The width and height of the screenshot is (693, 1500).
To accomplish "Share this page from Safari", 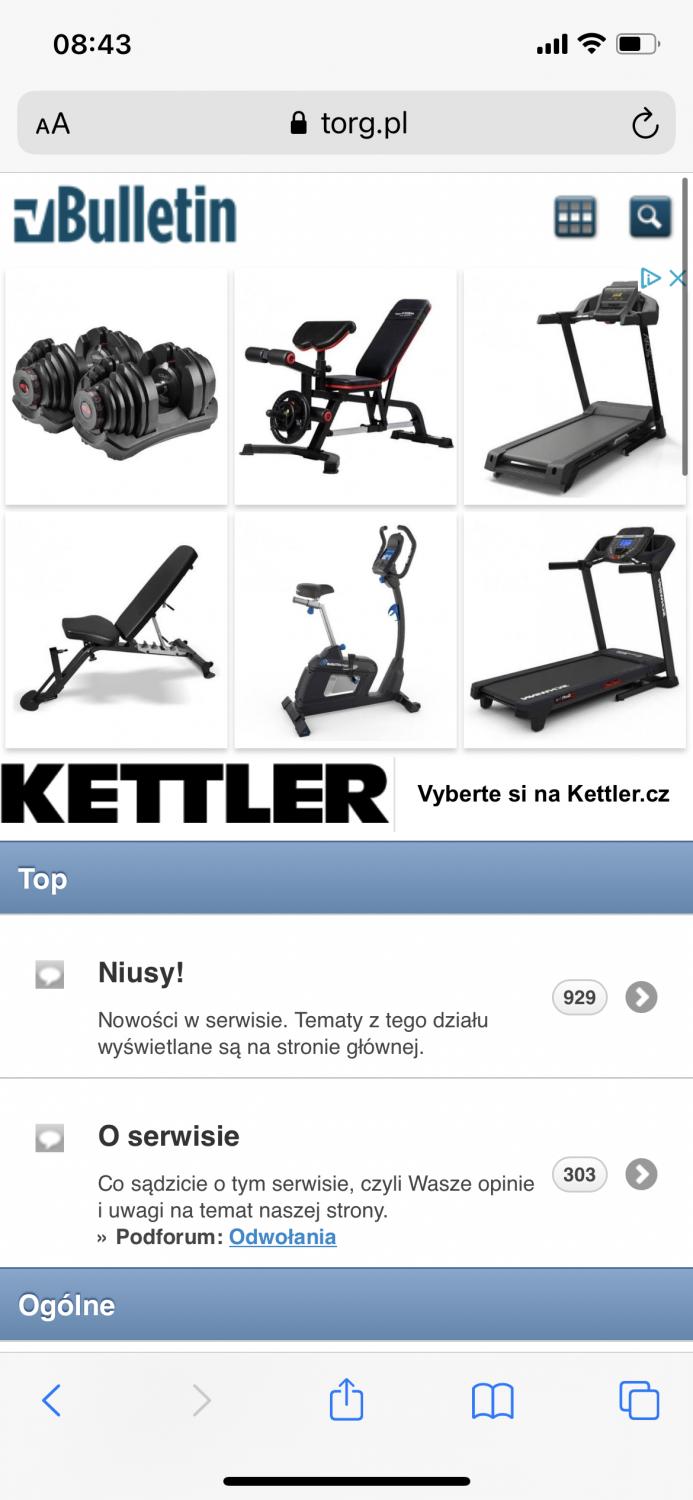I will 346,1400.
